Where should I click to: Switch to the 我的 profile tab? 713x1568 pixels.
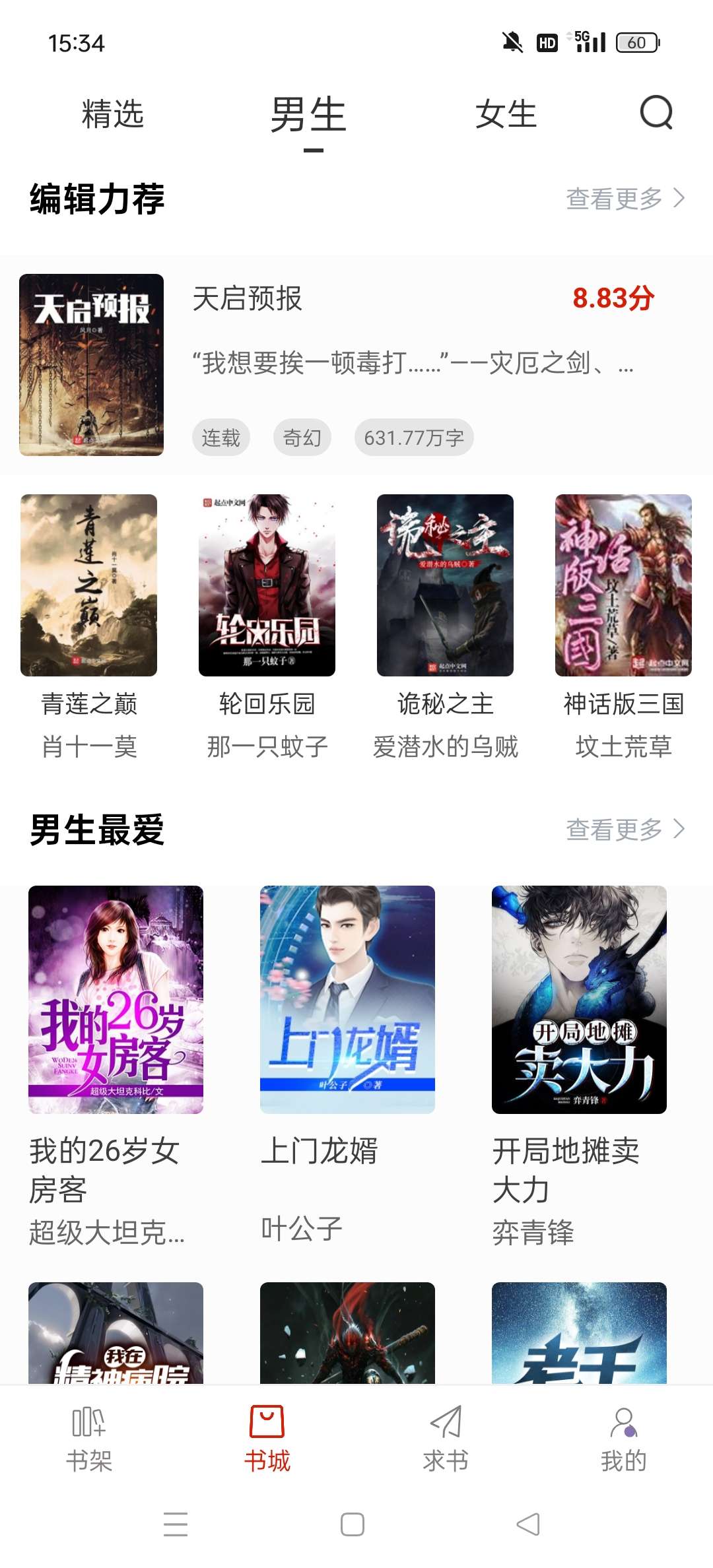pyautogui.click(x=623, y=1439)
